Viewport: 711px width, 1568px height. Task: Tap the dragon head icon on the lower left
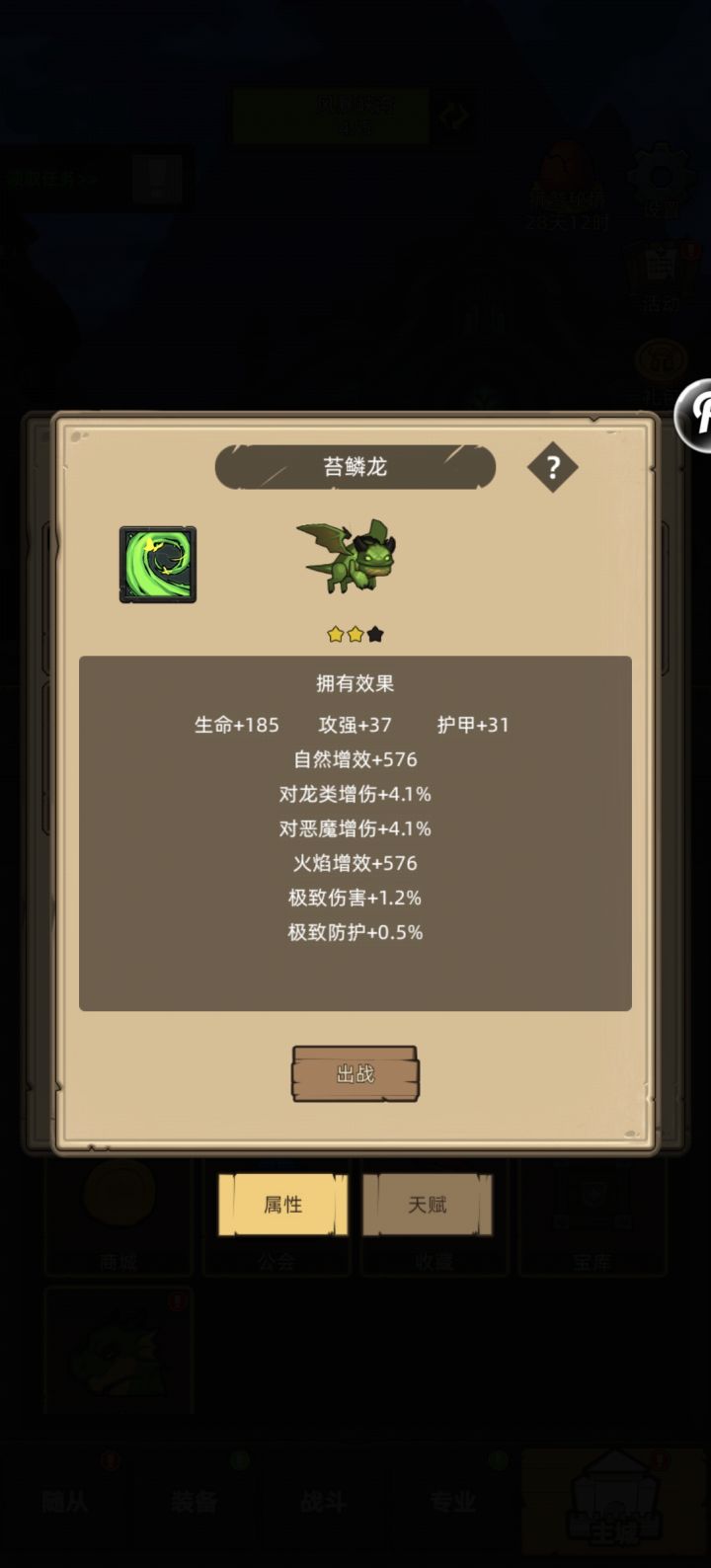[x=118, y=1351]
